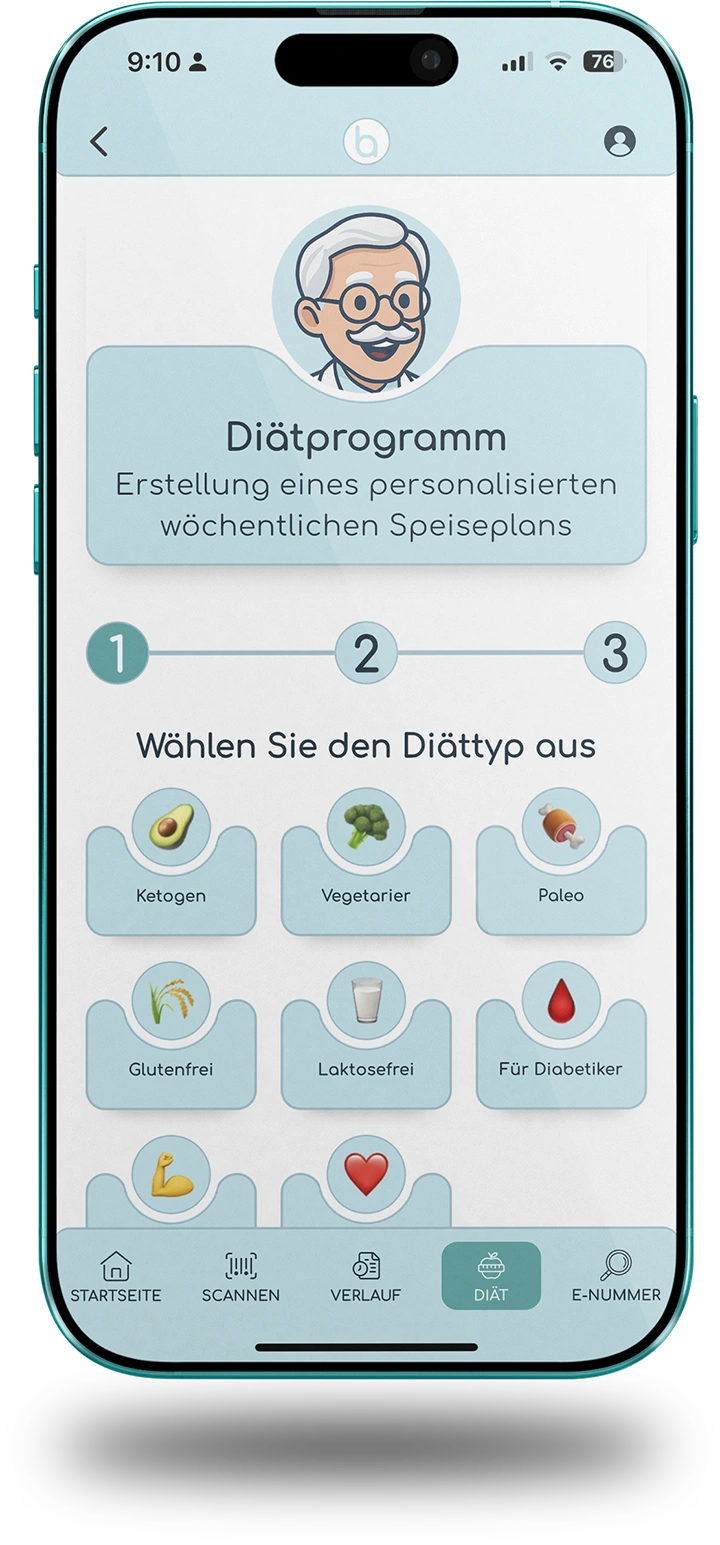Open the user profile icon

point(620,142)
